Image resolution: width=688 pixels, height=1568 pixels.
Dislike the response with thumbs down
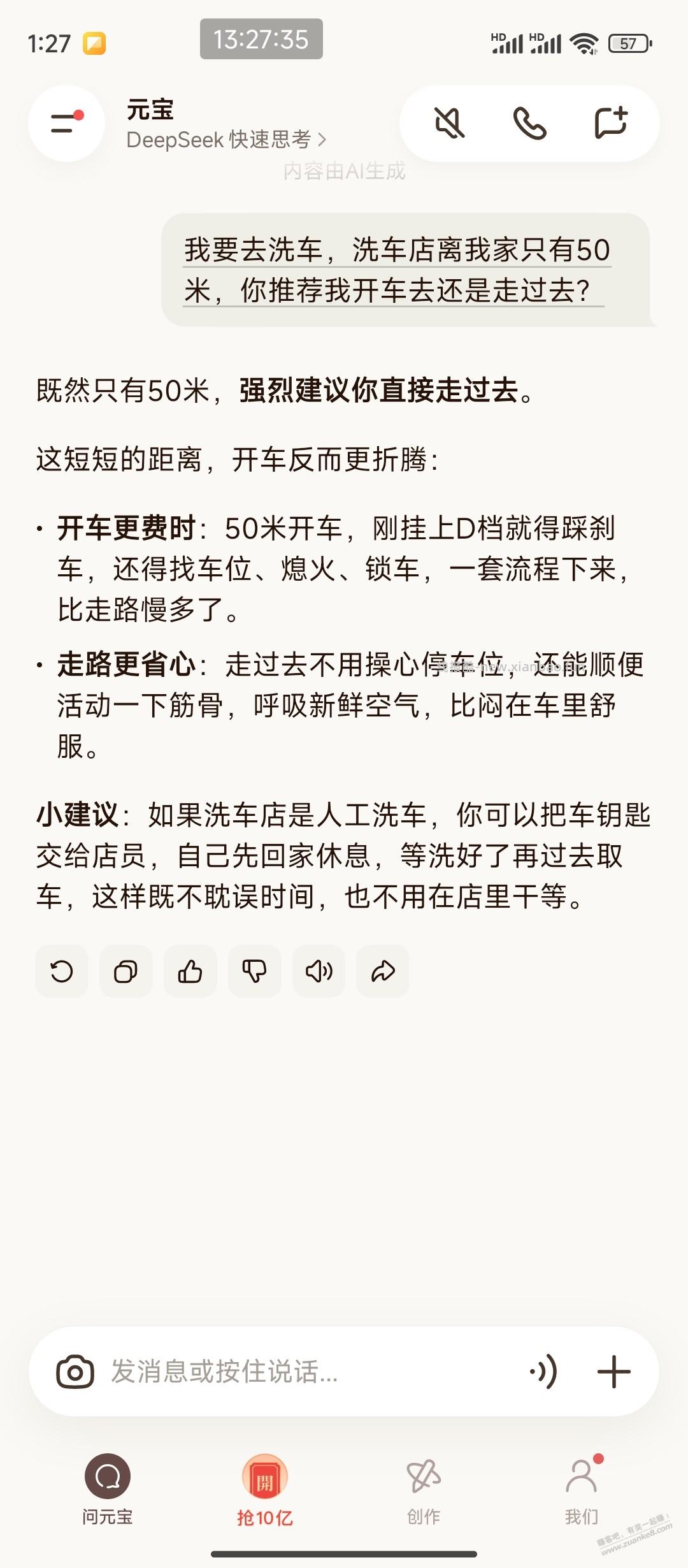255,971
